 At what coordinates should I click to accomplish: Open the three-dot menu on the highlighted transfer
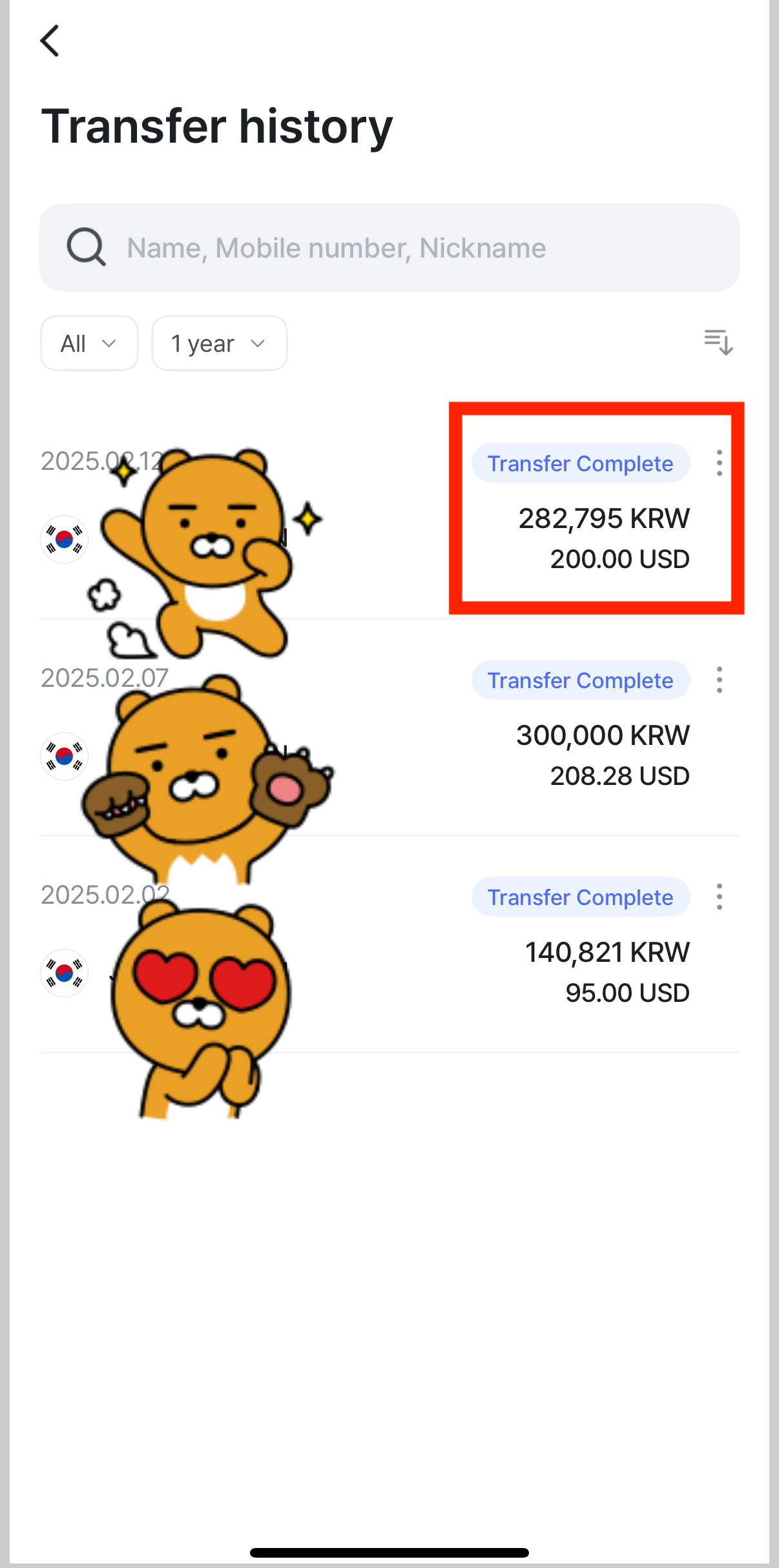[719, 463]
